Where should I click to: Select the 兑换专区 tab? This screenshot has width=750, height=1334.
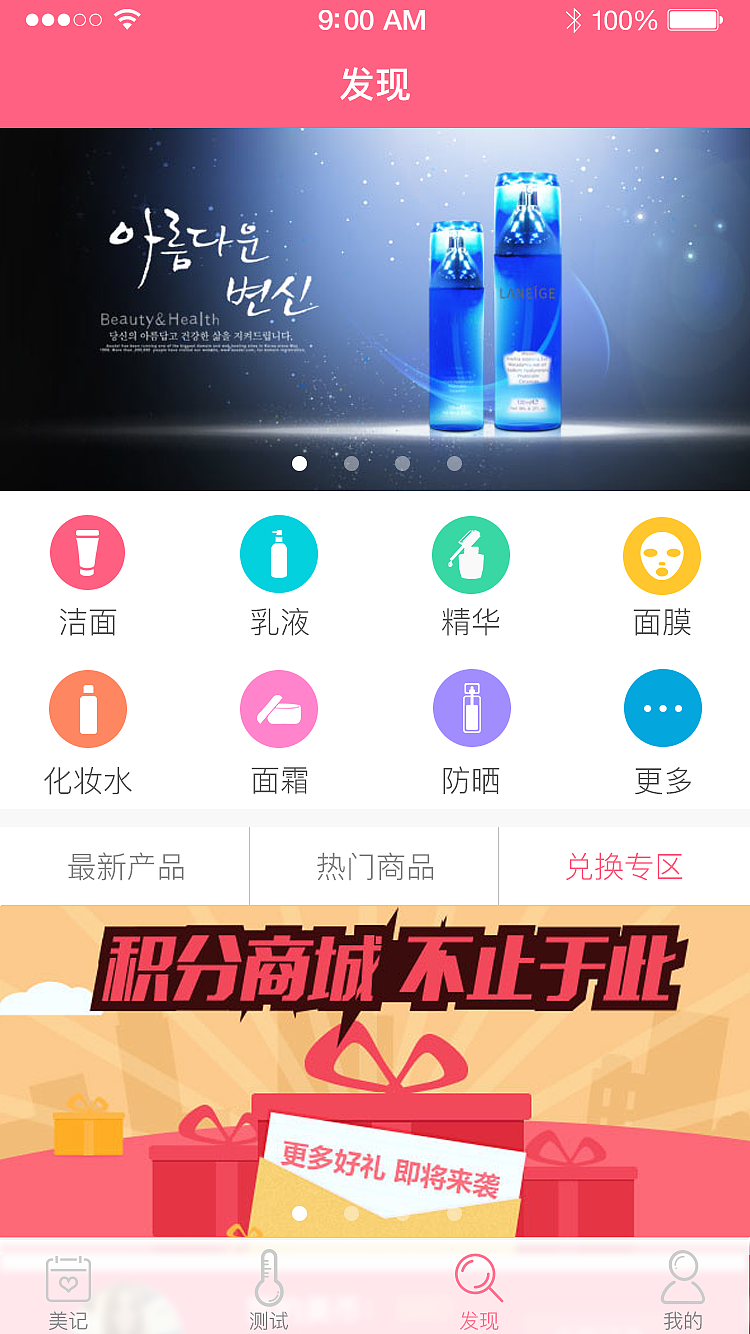[x=625, y=866]
